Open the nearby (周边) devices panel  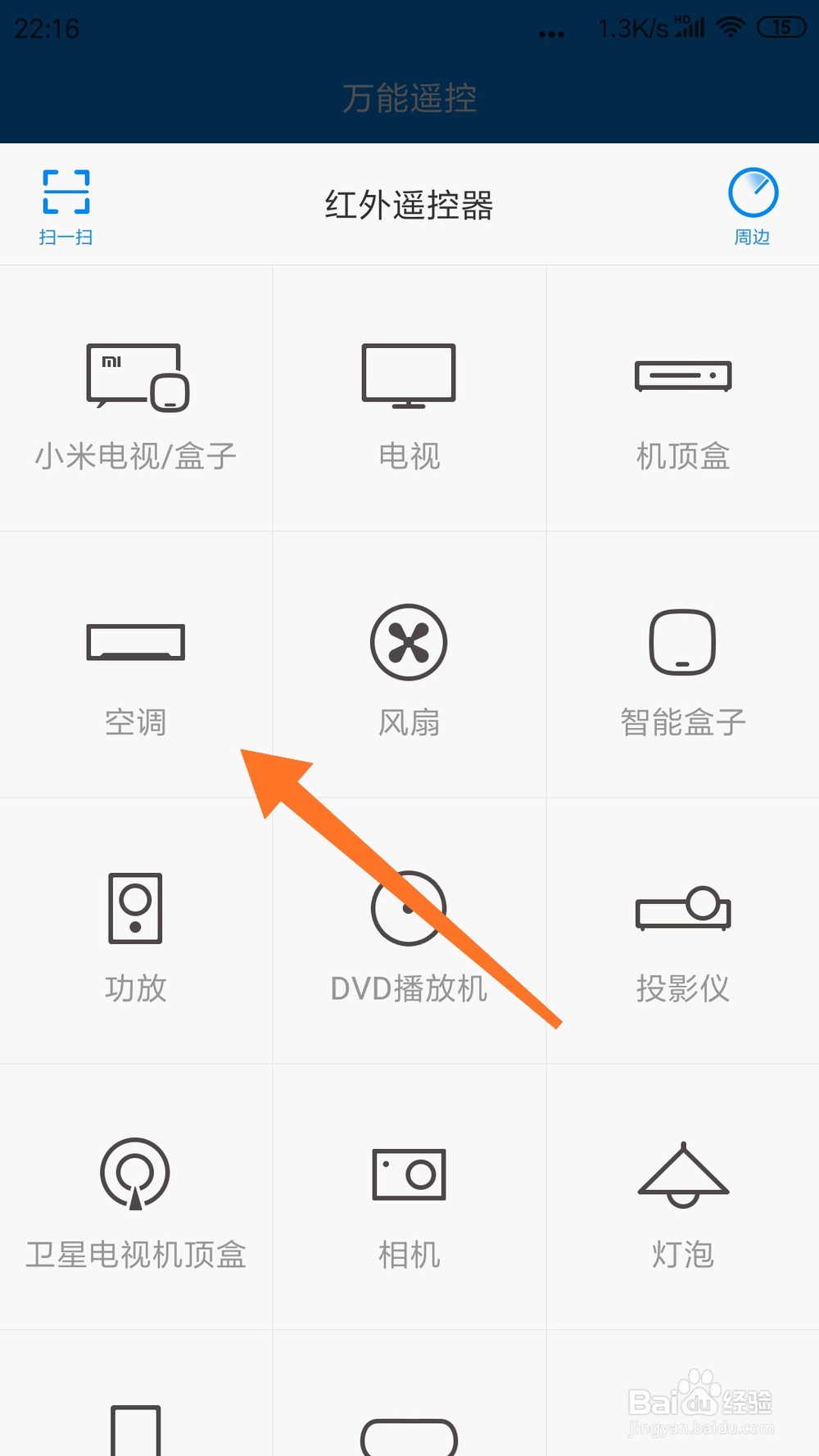(753, 205)
